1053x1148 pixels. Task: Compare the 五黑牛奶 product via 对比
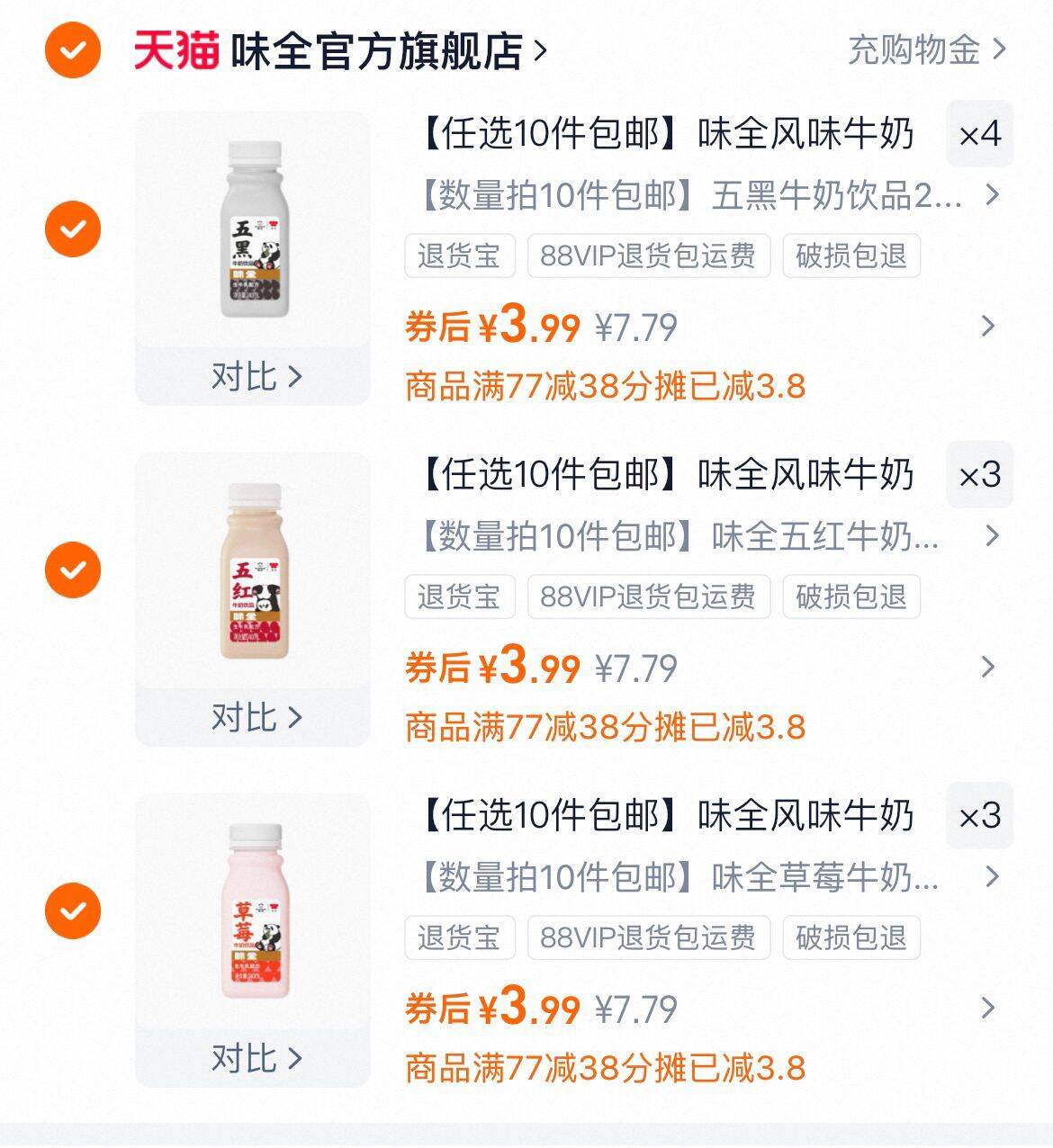tap(255, 376)
